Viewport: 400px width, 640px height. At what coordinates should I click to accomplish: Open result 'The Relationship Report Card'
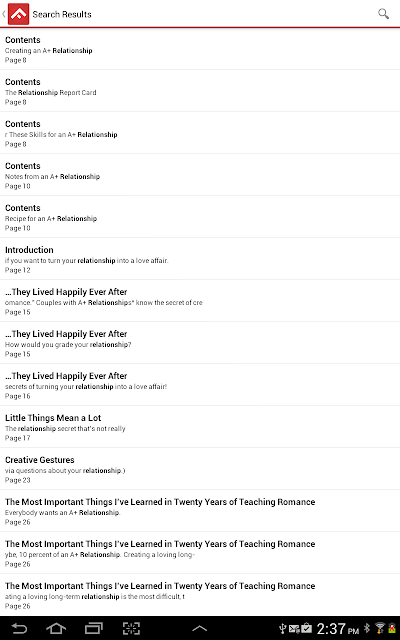point(200,91)
